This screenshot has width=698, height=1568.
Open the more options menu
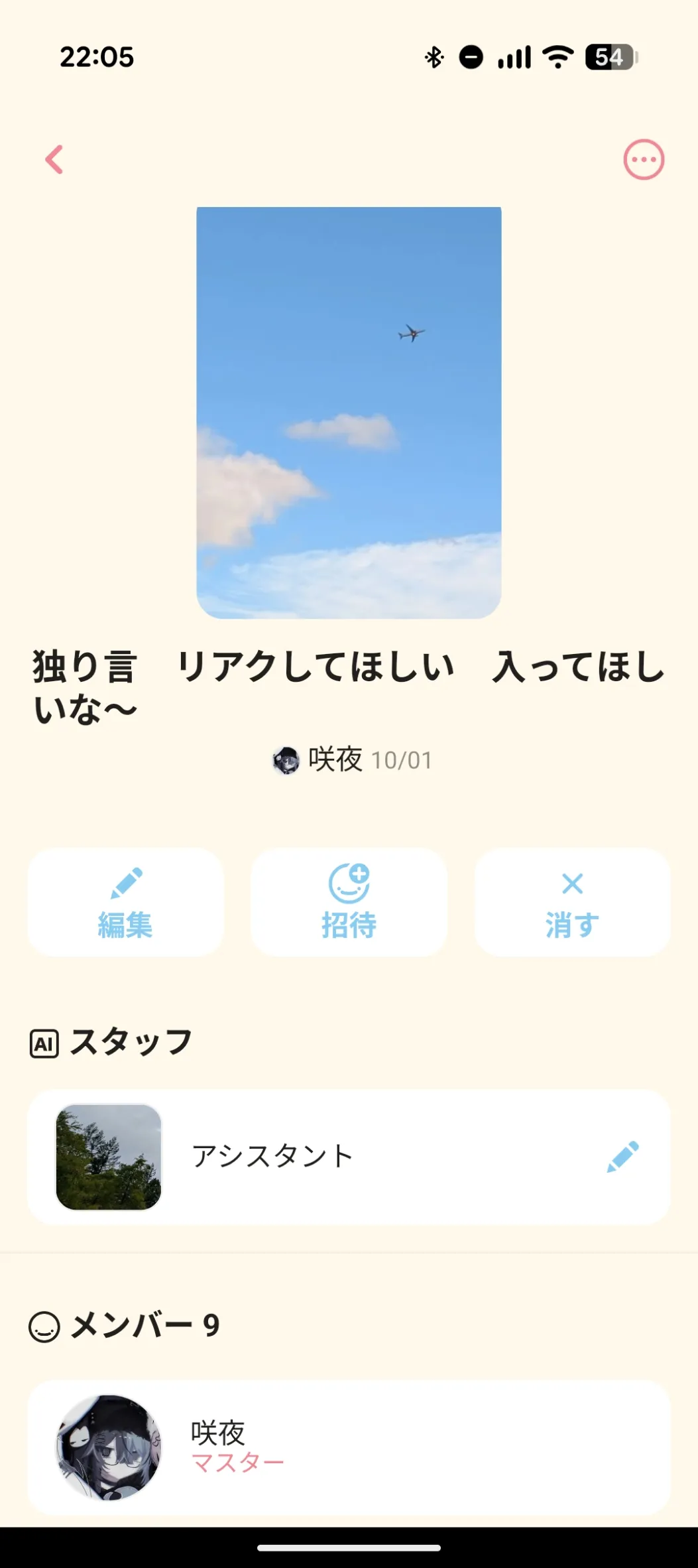tap(643, 160)
